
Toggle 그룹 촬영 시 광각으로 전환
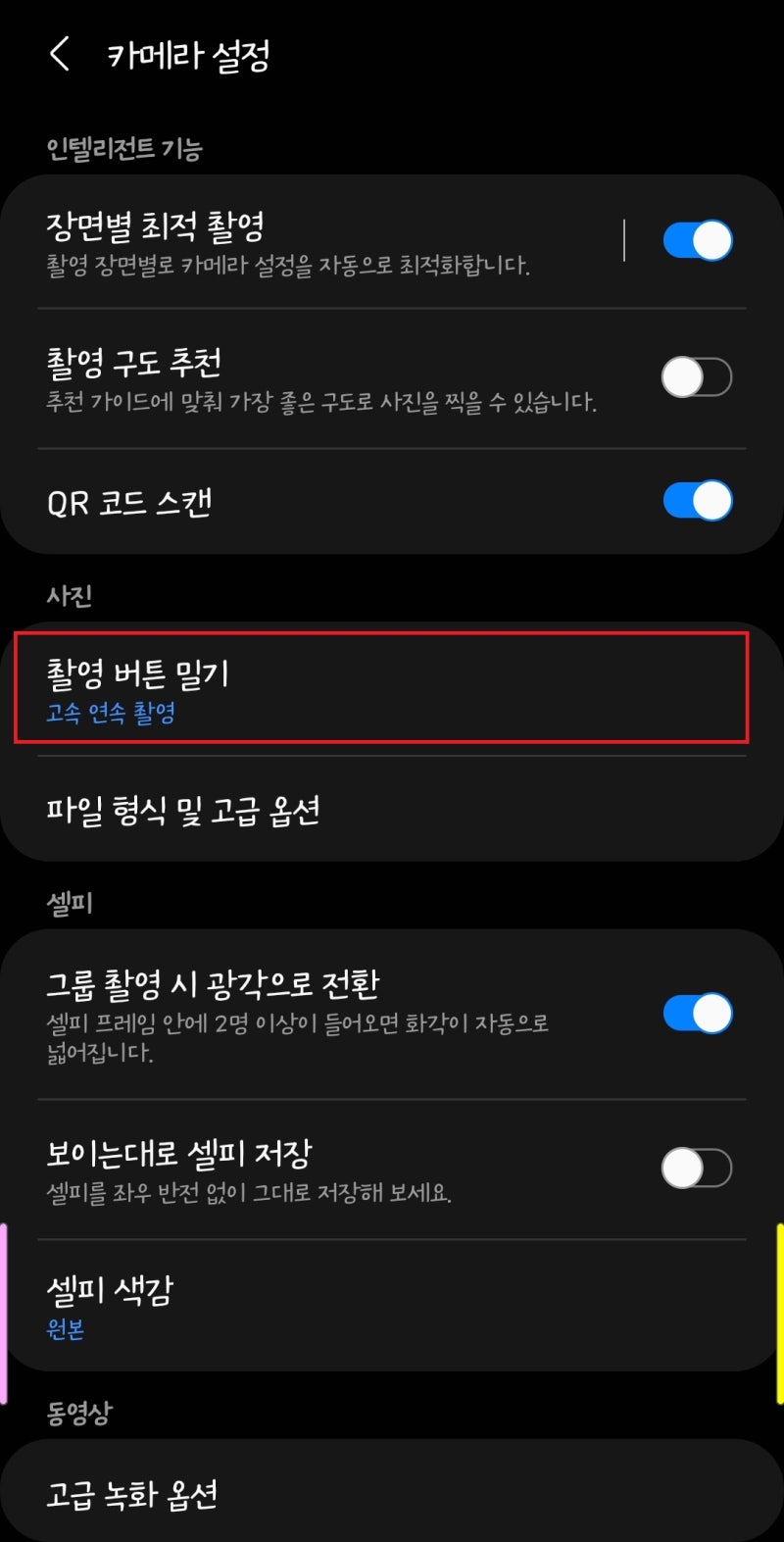[x=697, y=1014]
